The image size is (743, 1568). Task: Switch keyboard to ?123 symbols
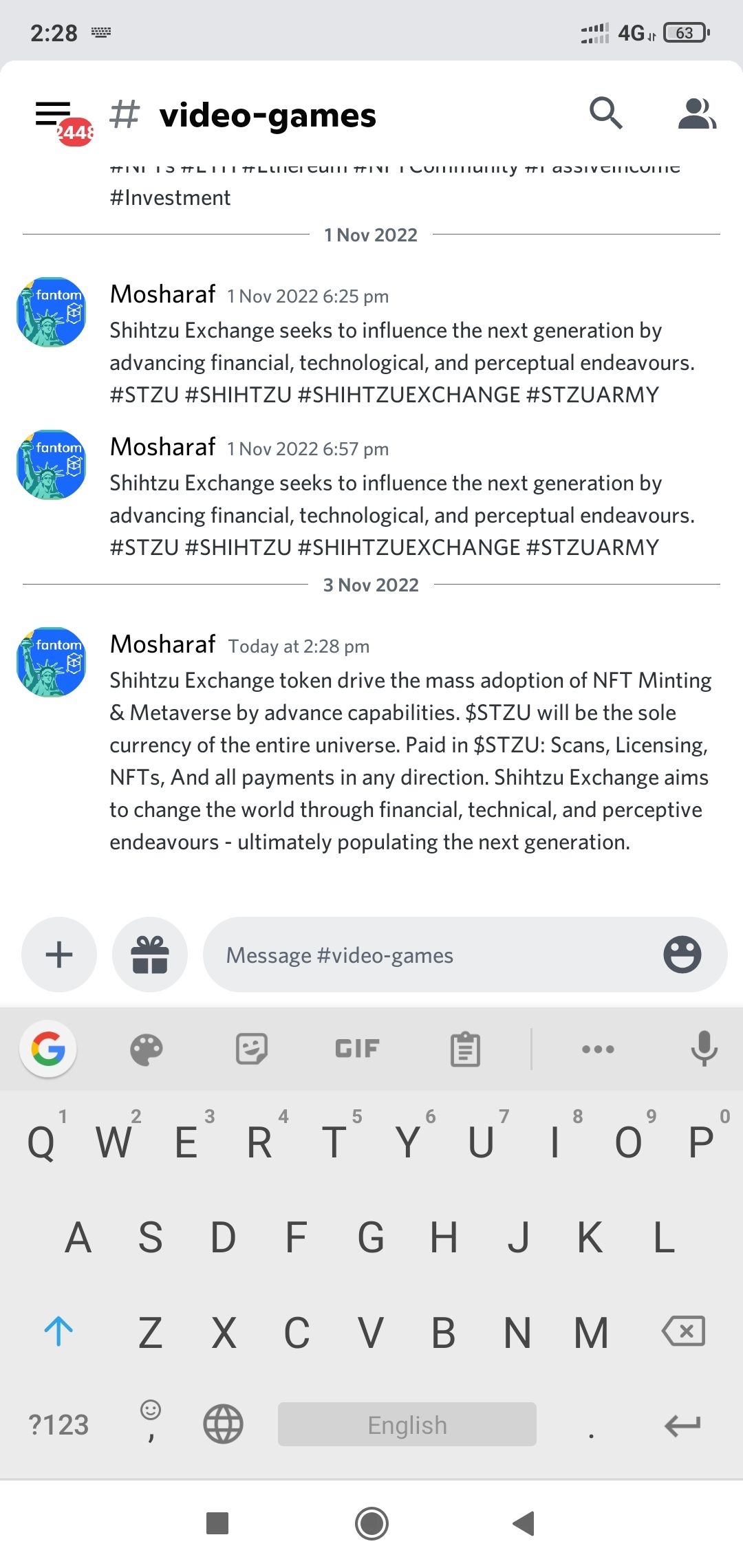(59, 1425)
